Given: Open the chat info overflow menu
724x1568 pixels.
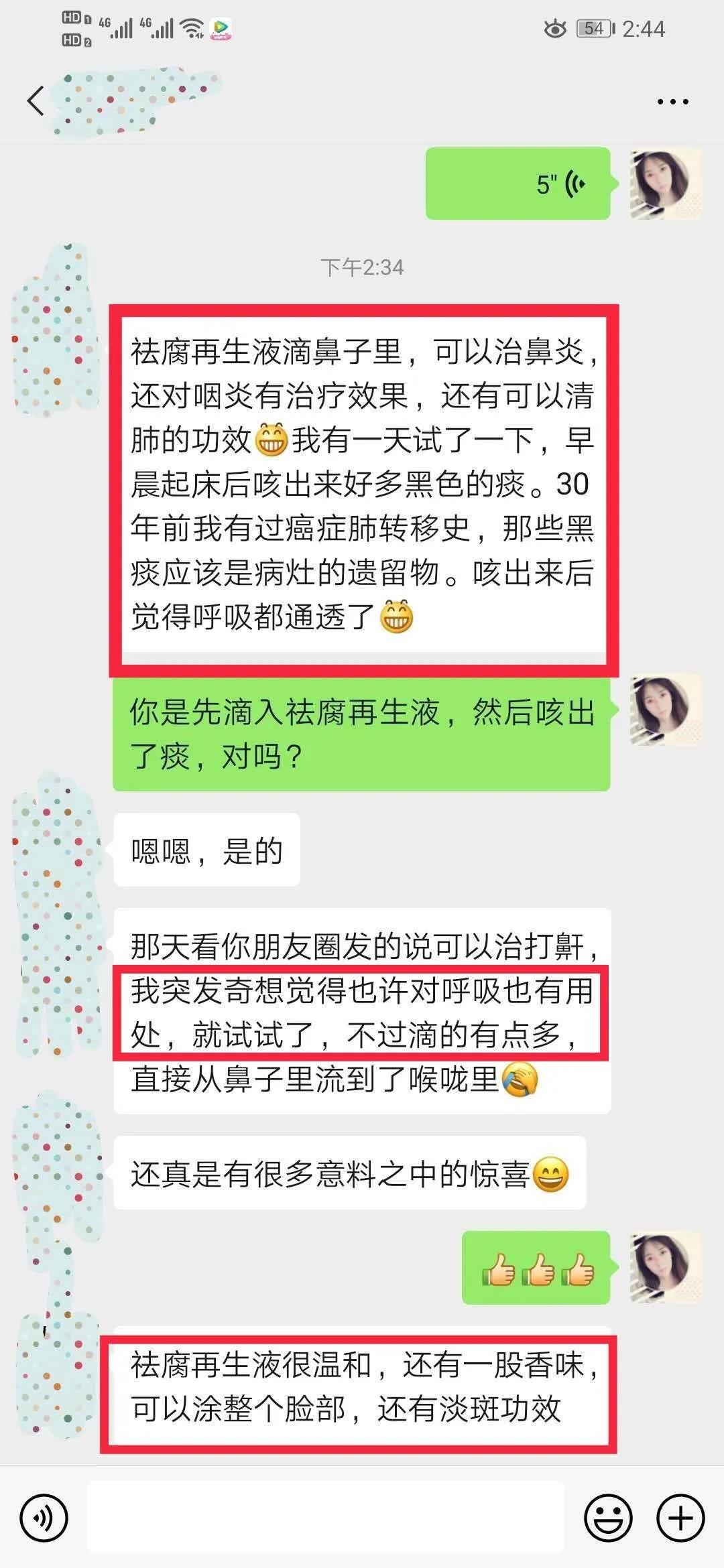Looking at the screenshot, I should pyautogui.click(x=672, y=102).
